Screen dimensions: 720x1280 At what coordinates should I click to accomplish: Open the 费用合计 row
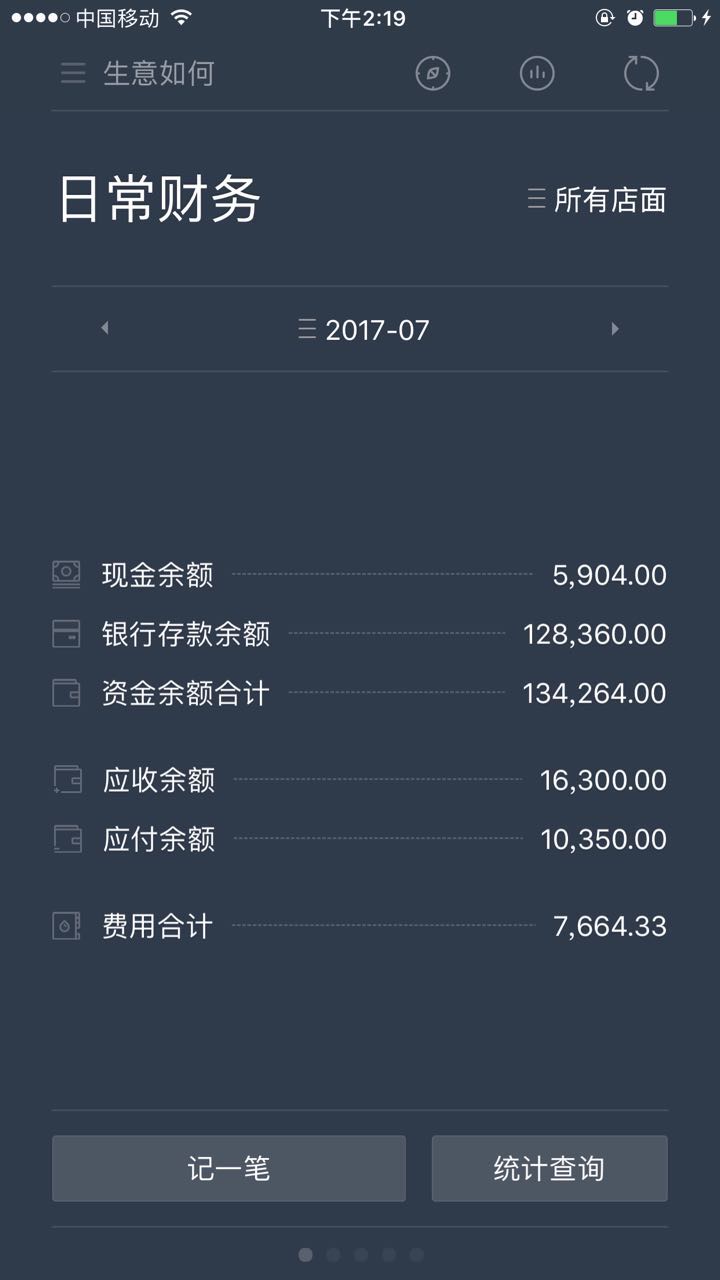point(360,926)
